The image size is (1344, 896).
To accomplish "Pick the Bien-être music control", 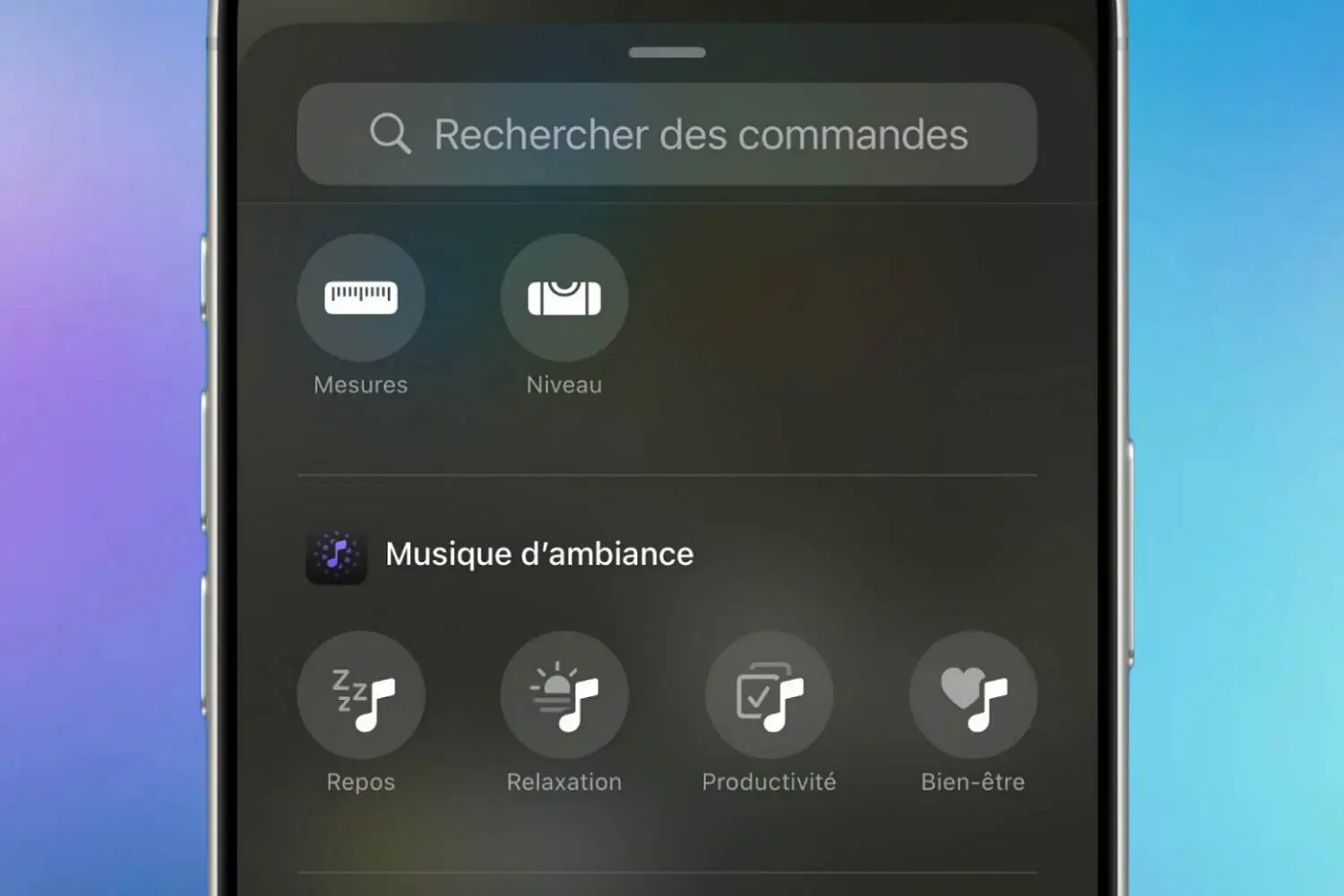I will pyautogui.click(x=973, y=695).
